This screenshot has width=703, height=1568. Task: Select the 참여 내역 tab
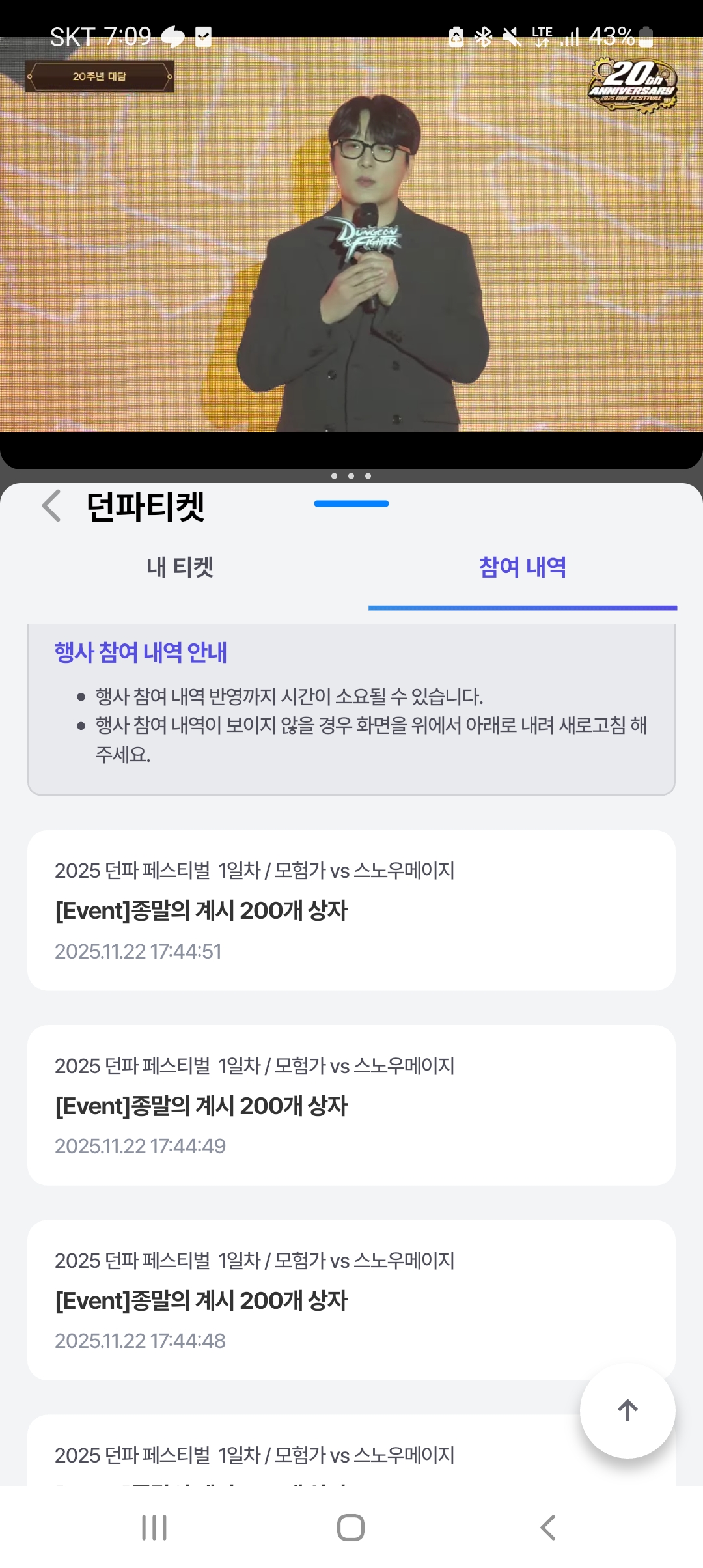click(522, 567)
